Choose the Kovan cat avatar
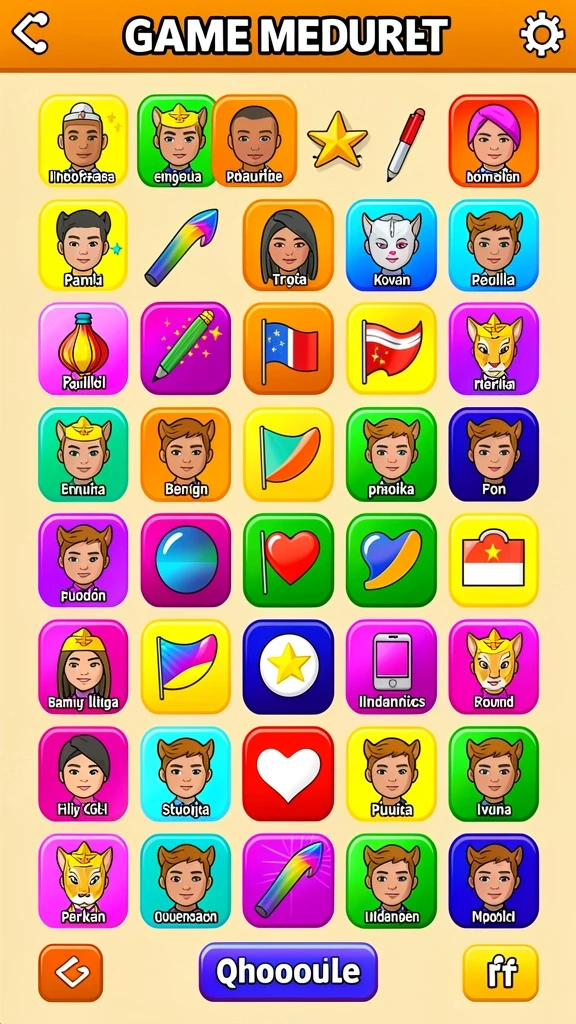The width and height of the screenshot is (576, 1024). (x=391, y=245)
